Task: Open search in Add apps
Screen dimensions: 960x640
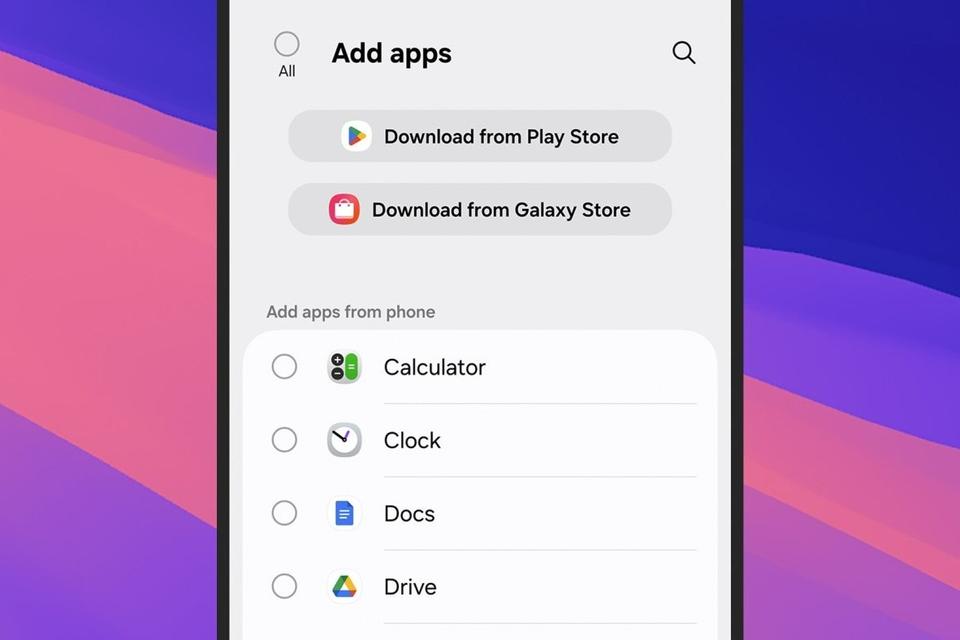Action: click(x=684, y=53)
